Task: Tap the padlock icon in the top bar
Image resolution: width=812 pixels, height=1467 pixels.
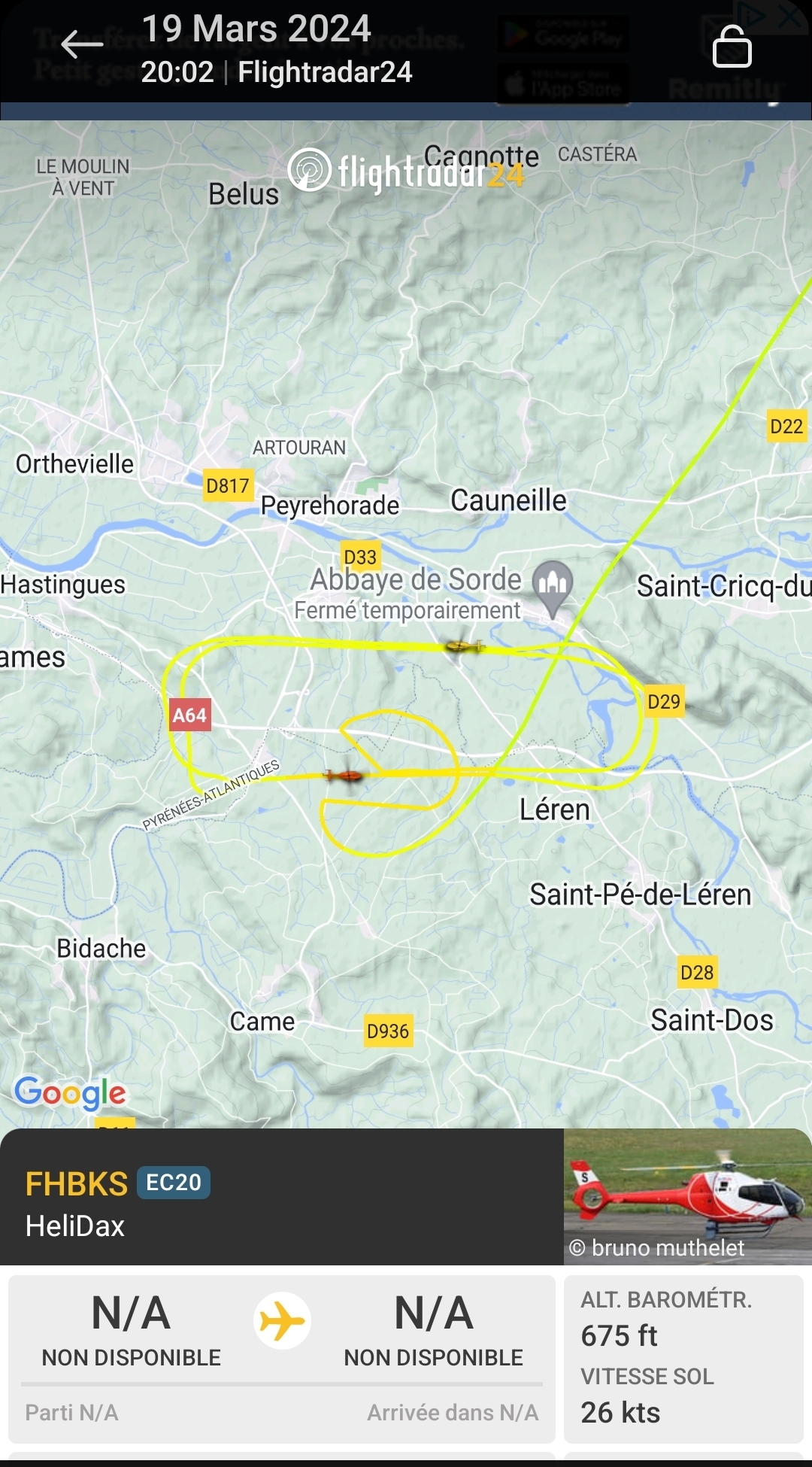Action: click(732, 47)
